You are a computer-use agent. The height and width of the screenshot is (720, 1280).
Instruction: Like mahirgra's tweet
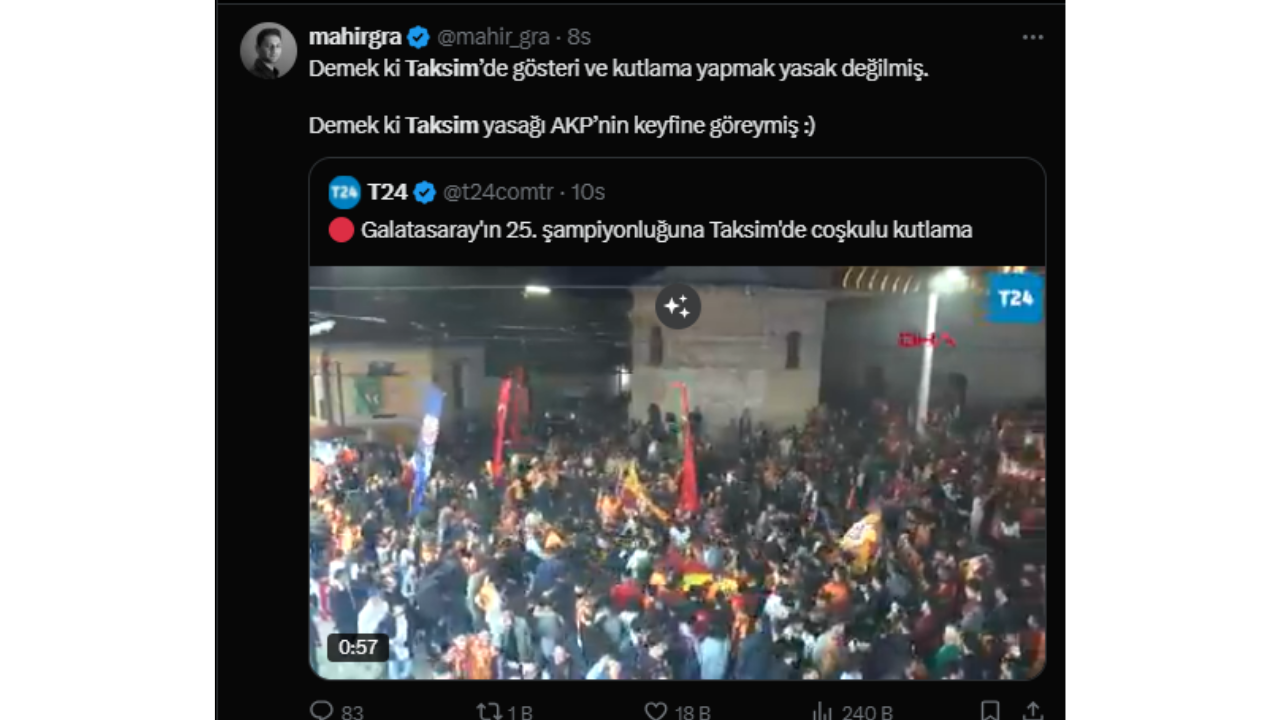655,710
